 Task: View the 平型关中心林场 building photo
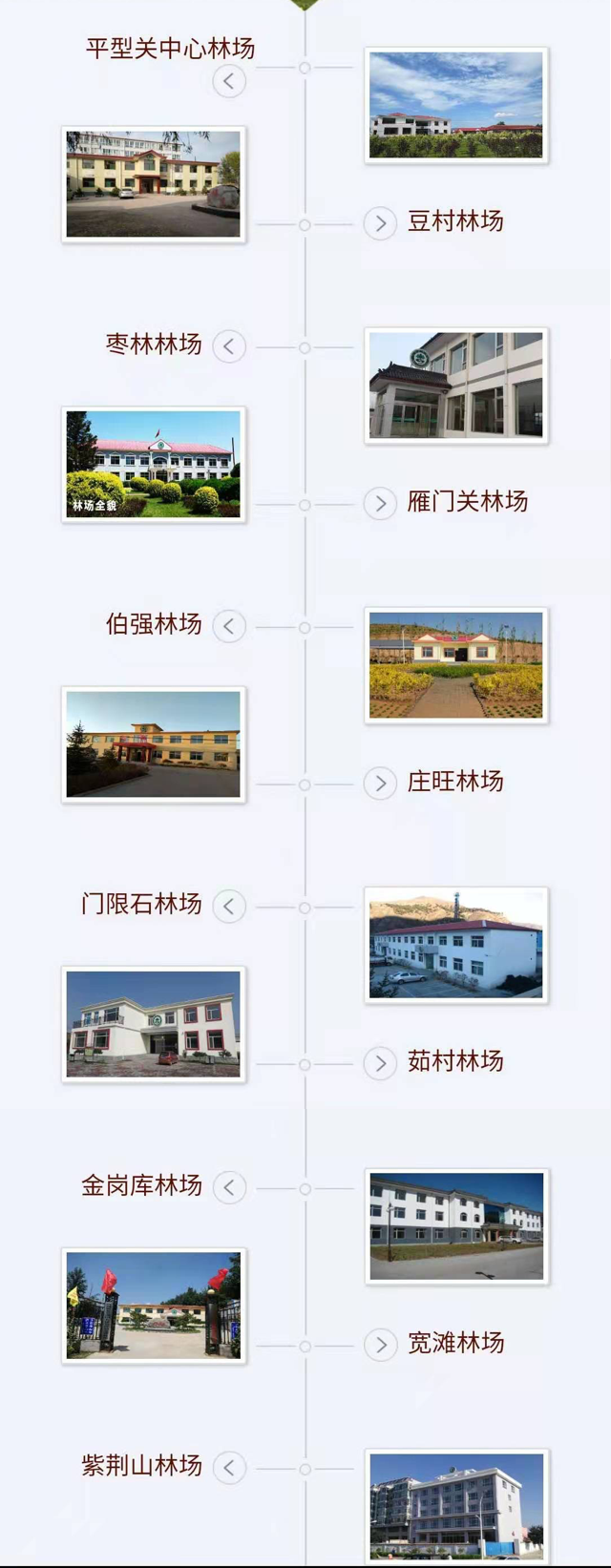click(455, 105)
